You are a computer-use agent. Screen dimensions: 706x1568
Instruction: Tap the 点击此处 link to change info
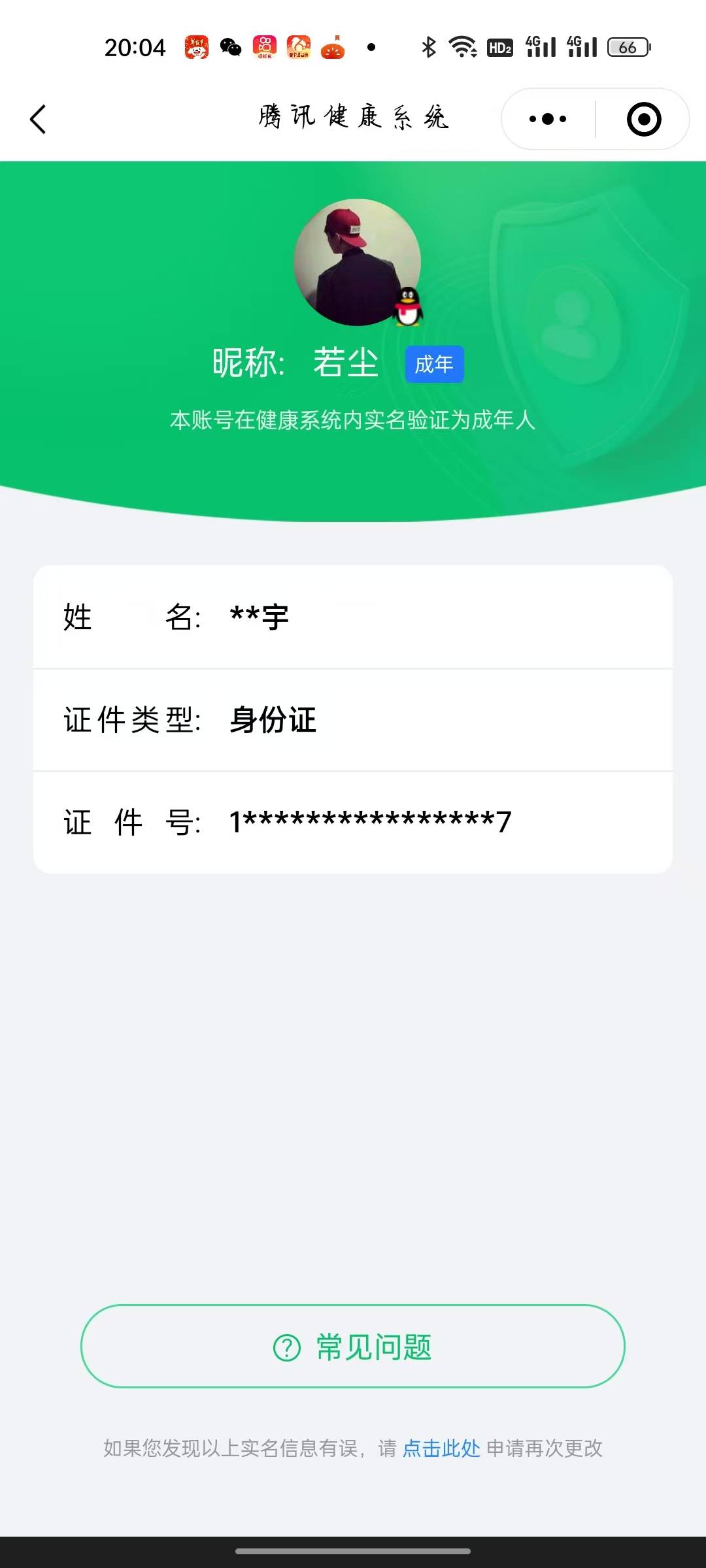coord(441,1448)
